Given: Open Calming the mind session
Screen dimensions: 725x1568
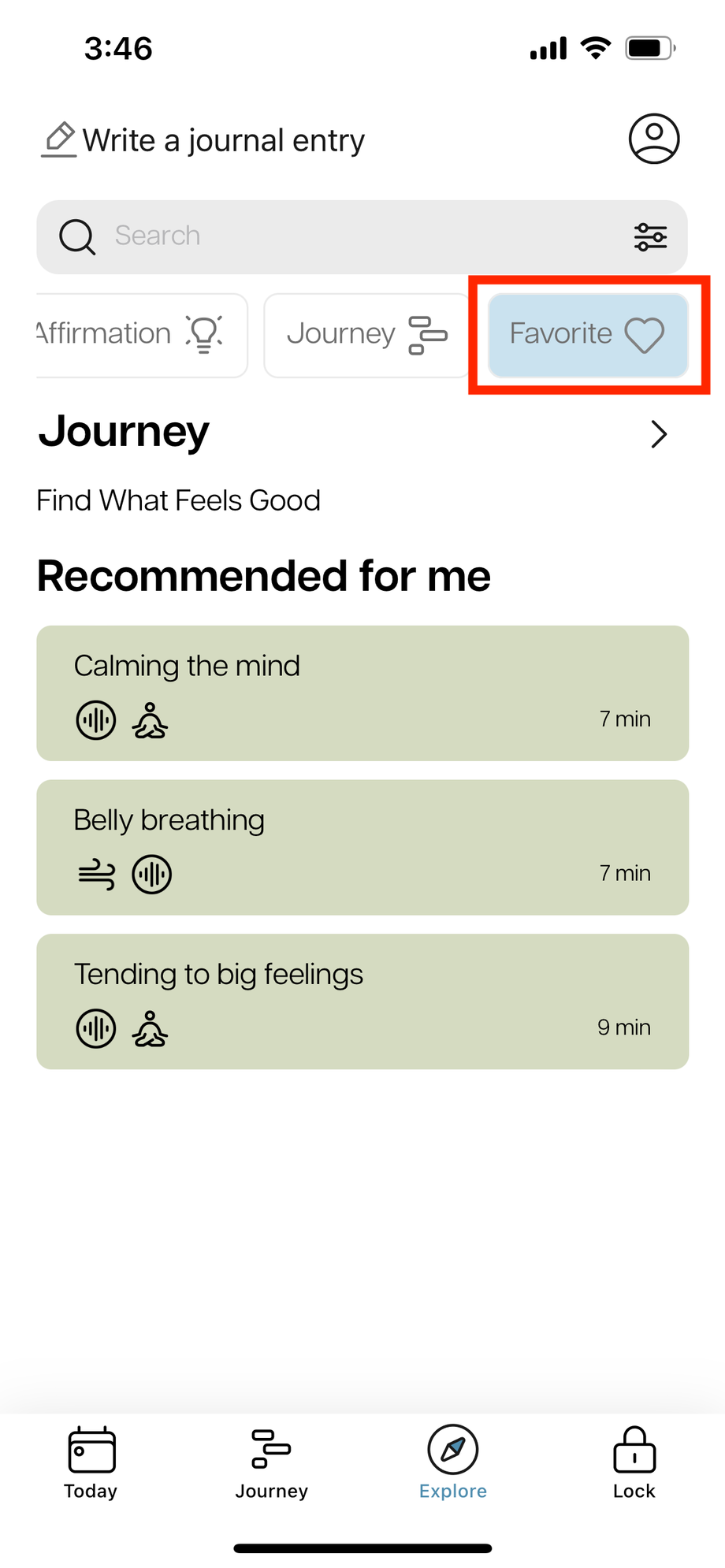Looking at the screenshot, I should pos(362,693).
